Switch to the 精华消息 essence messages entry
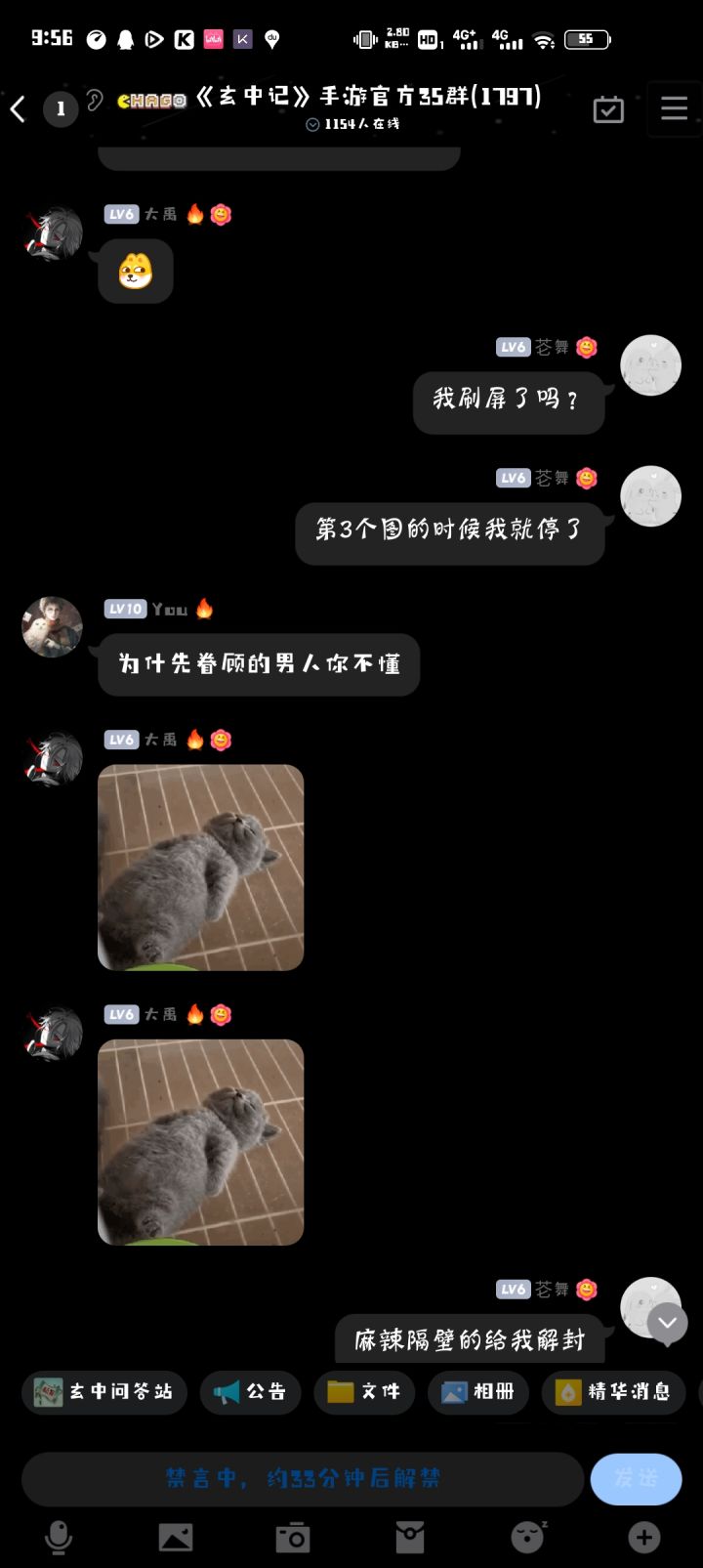703x1568 pixels. point(613,1392)
